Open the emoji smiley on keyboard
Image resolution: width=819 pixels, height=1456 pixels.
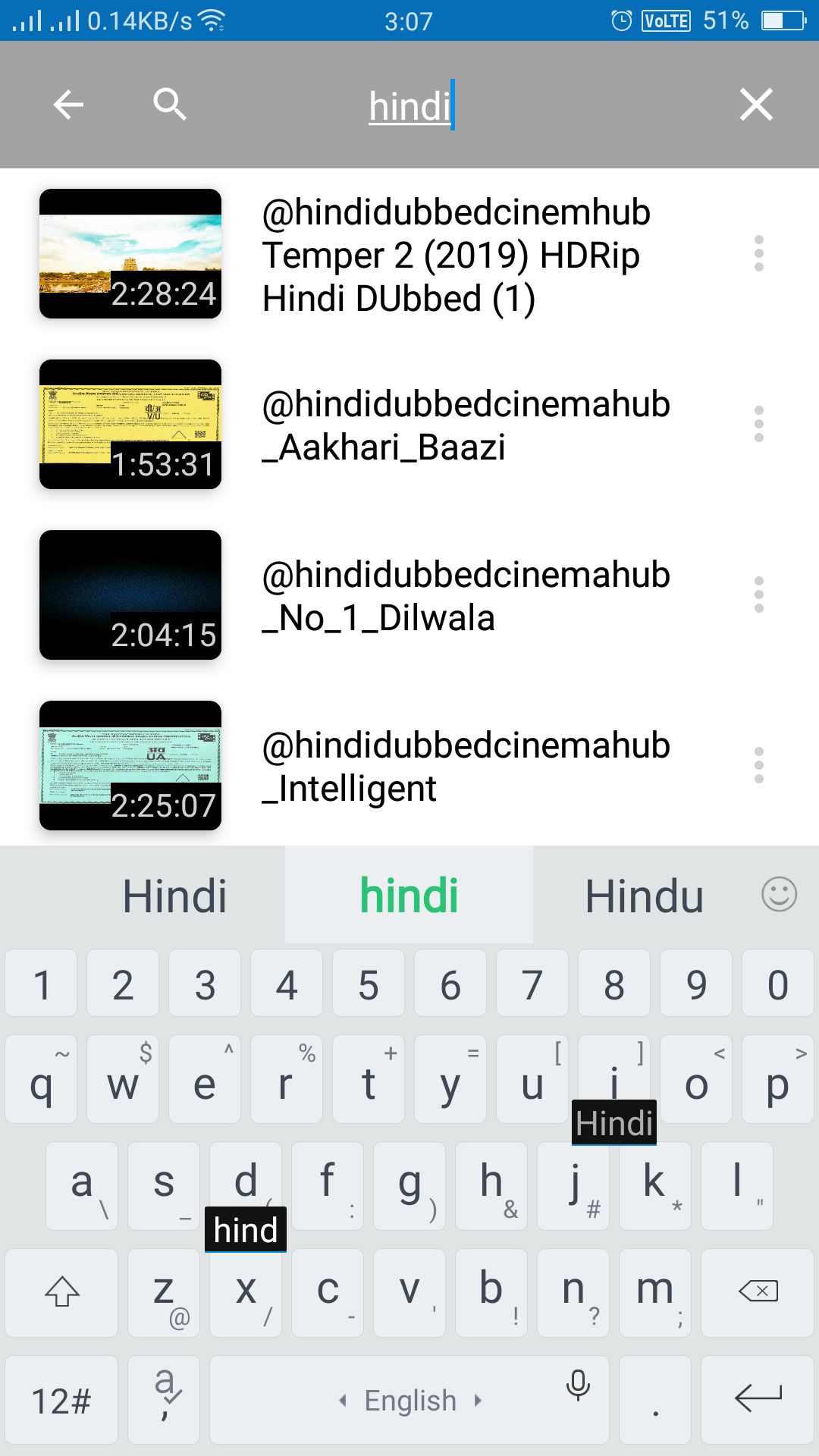point(779,894)
